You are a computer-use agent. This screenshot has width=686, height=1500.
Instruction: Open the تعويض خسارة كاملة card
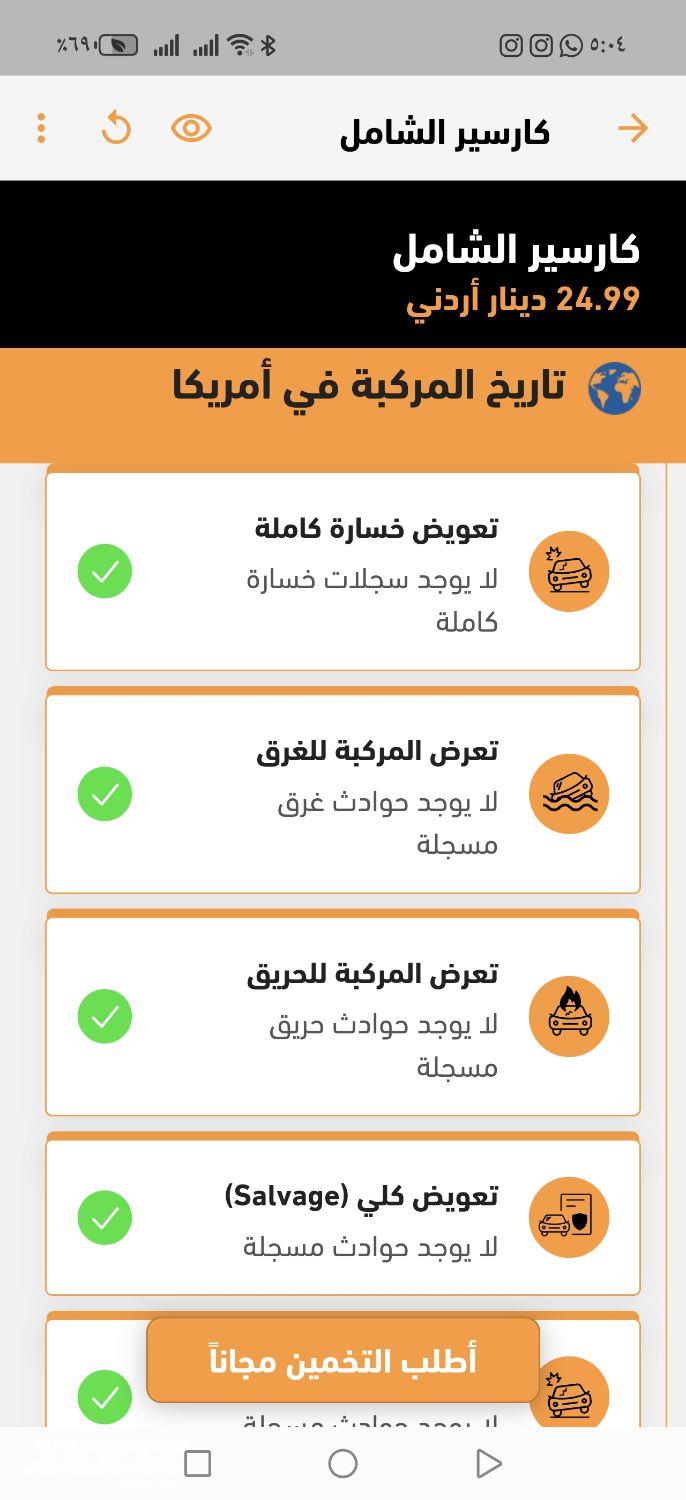(x=343, y=571)
